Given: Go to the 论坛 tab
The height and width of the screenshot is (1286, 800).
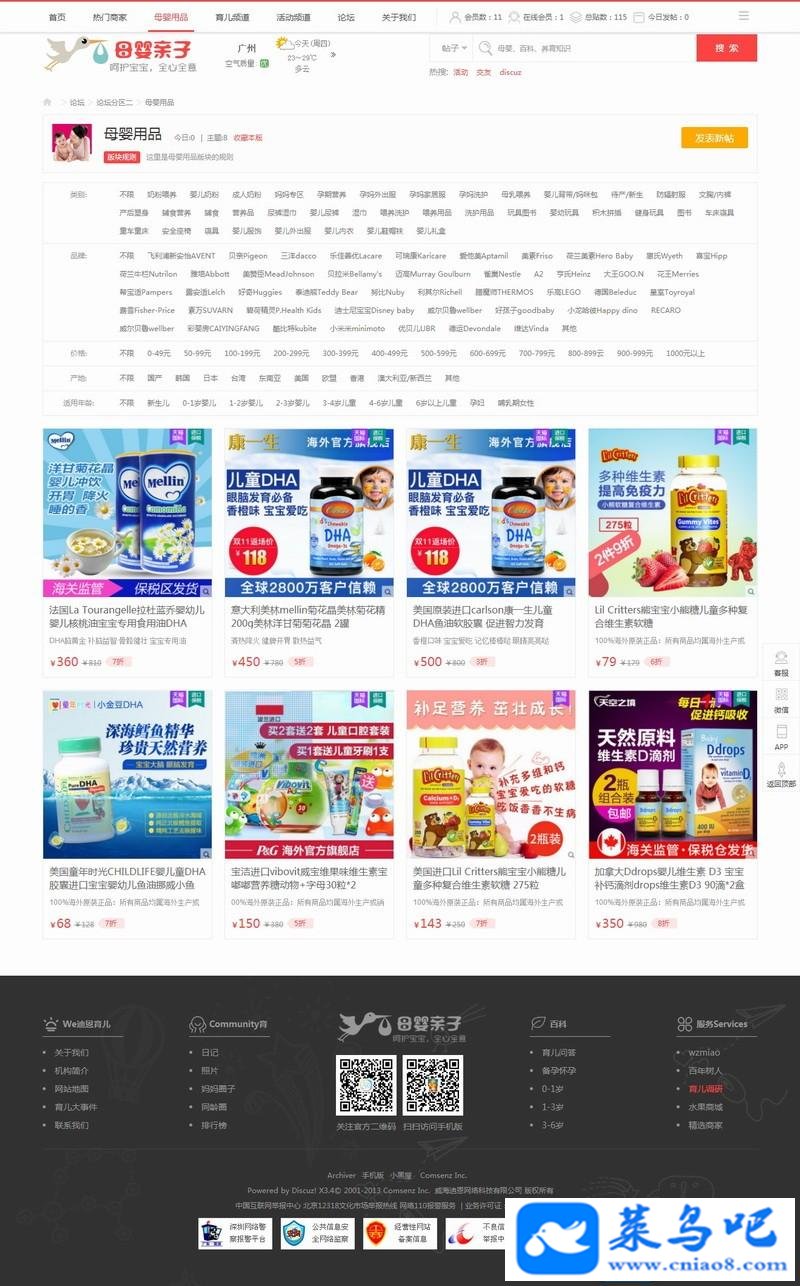Looking at the screenshot, I should coord(346,17).
